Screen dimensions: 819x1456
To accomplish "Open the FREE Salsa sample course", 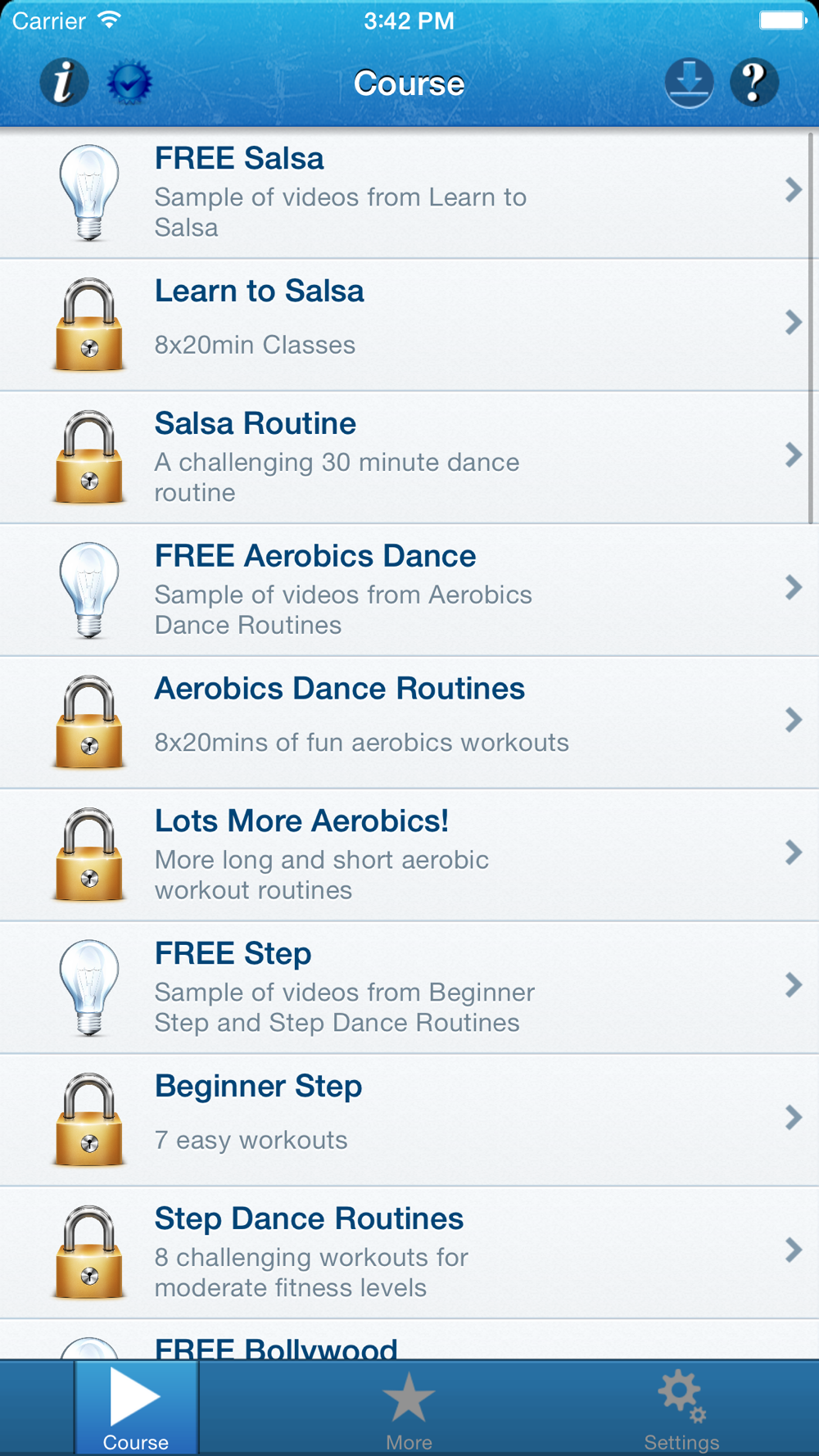I will pos(409,192).
